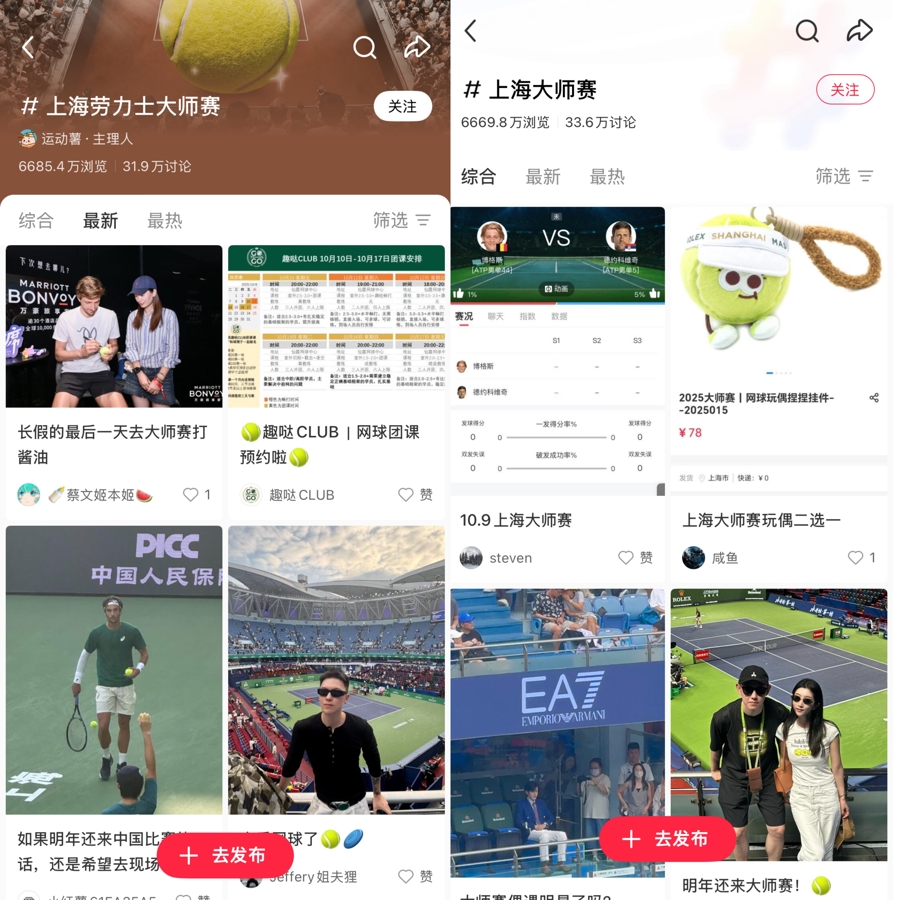The height and width of the screenshot is (900, 900).
Task: Like 咸鱼's 玩偶二选一 post
Action: click(x=856, y=558)
